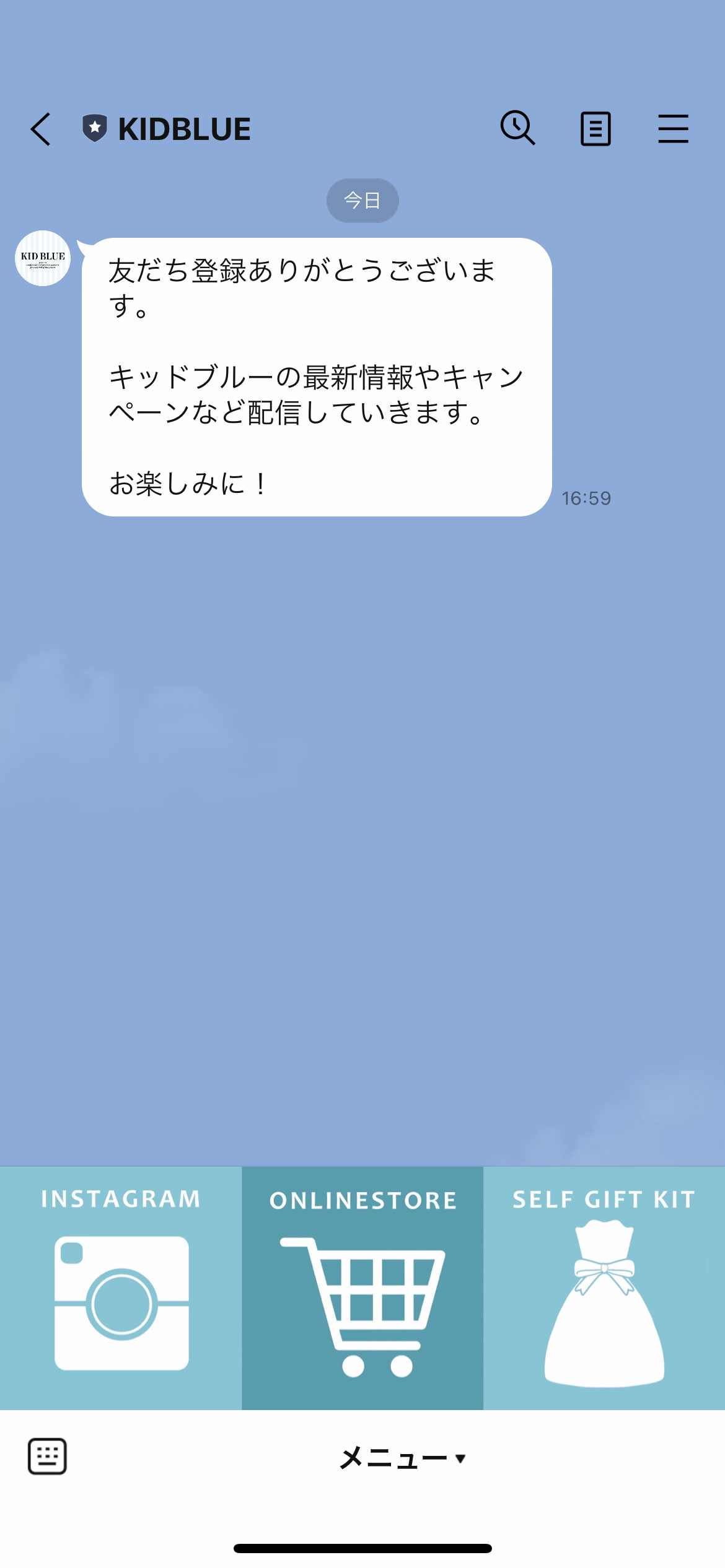The height and width of the screenshot is (1568, 725).
Task: Tap the 今日 date pill
Action: (362, 200)
